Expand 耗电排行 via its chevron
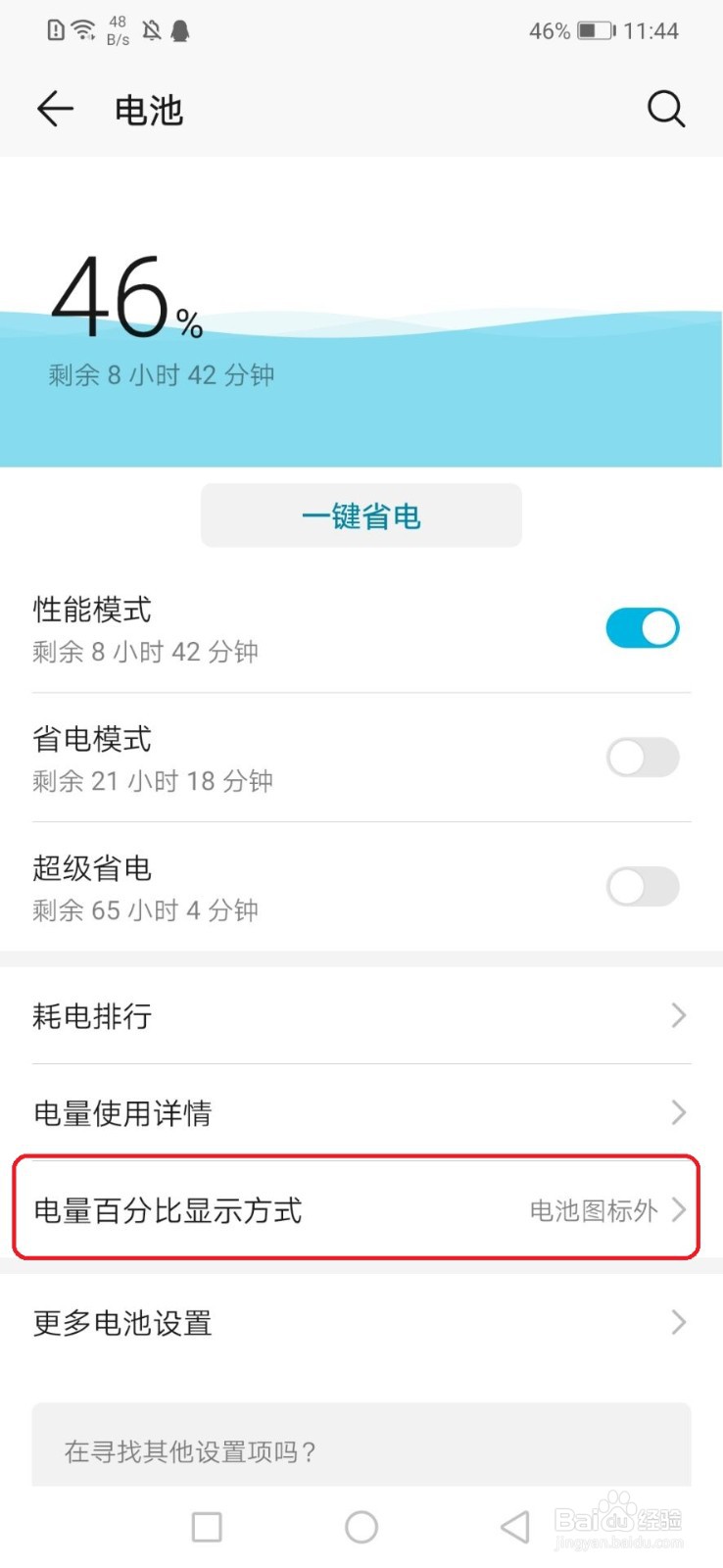 tap(678, 1015)
